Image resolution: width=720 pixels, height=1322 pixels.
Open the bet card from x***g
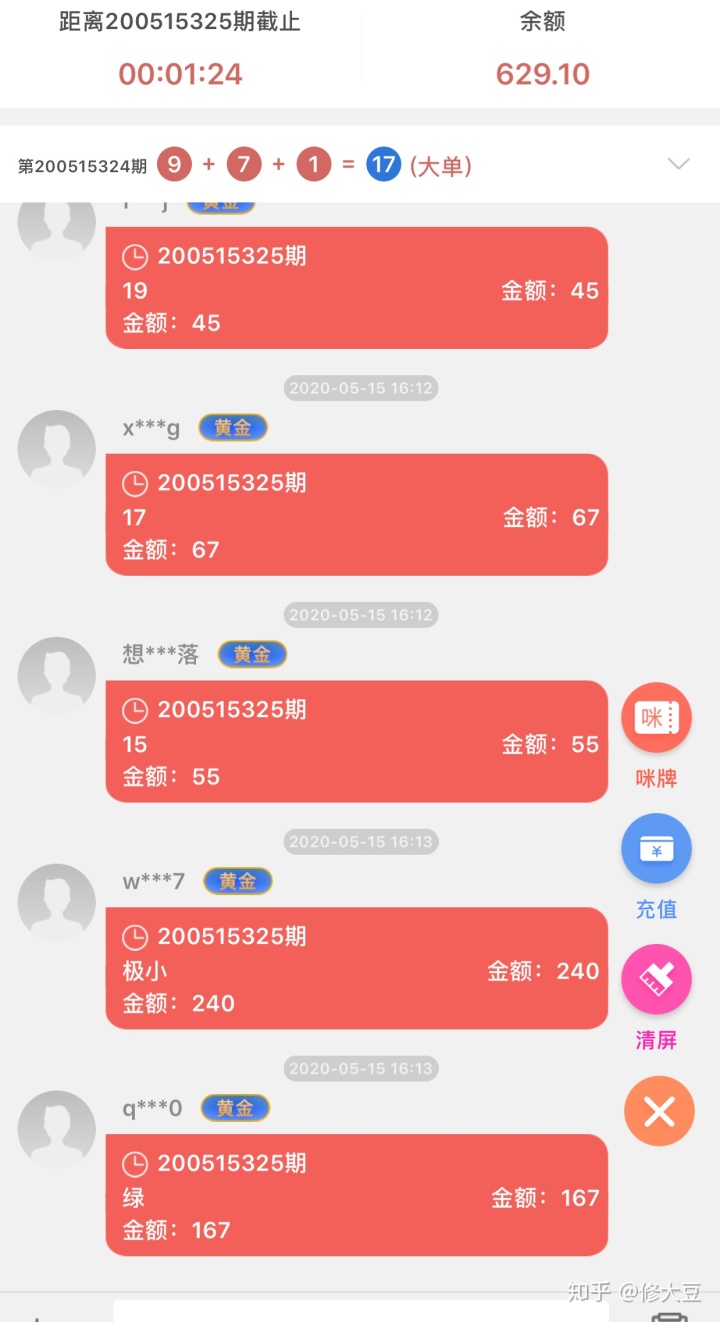[x=356, y=515]
